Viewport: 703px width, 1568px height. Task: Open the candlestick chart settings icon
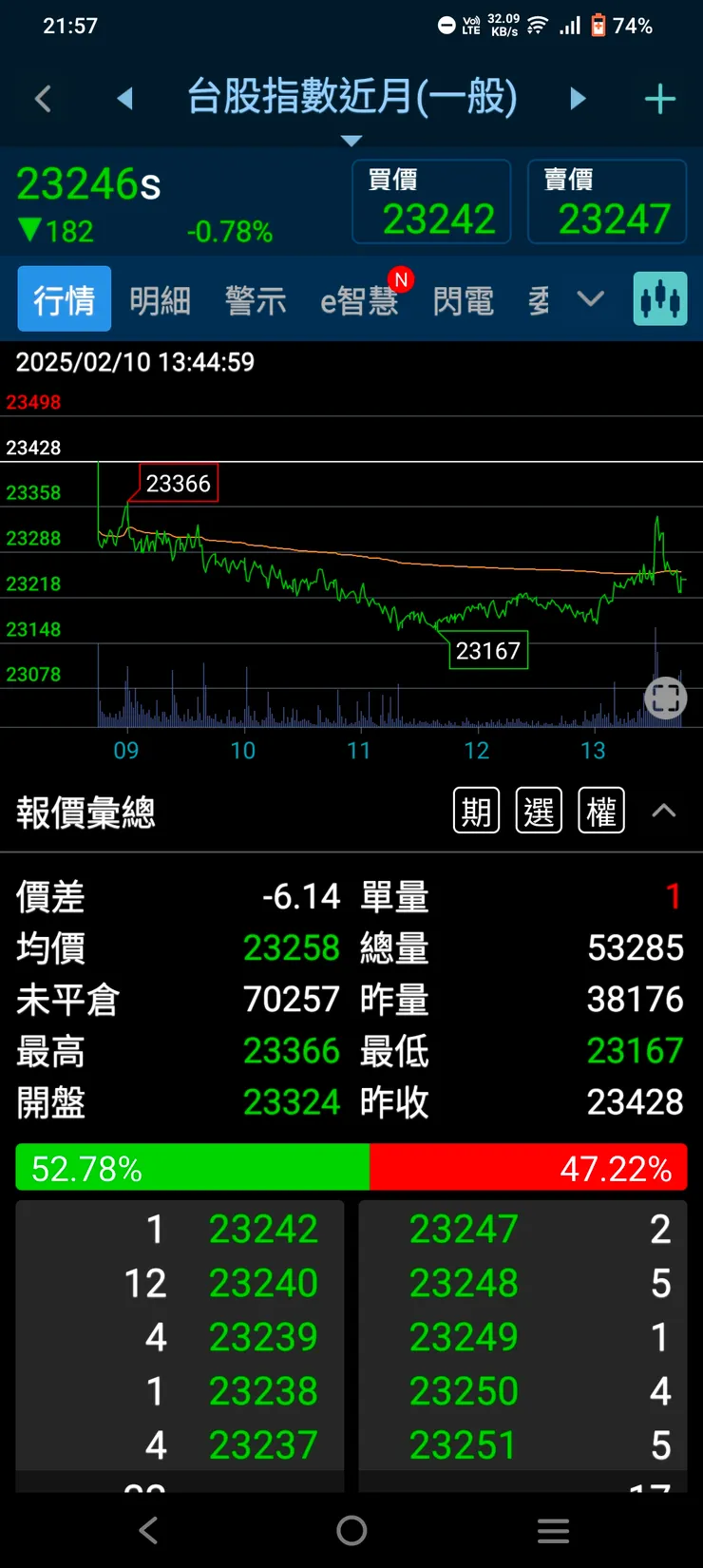[660, 298]
